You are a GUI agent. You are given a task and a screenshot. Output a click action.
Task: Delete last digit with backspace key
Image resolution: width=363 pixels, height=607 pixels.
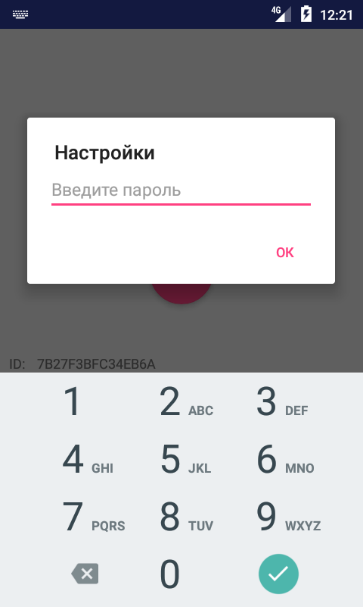coord(85,574)
